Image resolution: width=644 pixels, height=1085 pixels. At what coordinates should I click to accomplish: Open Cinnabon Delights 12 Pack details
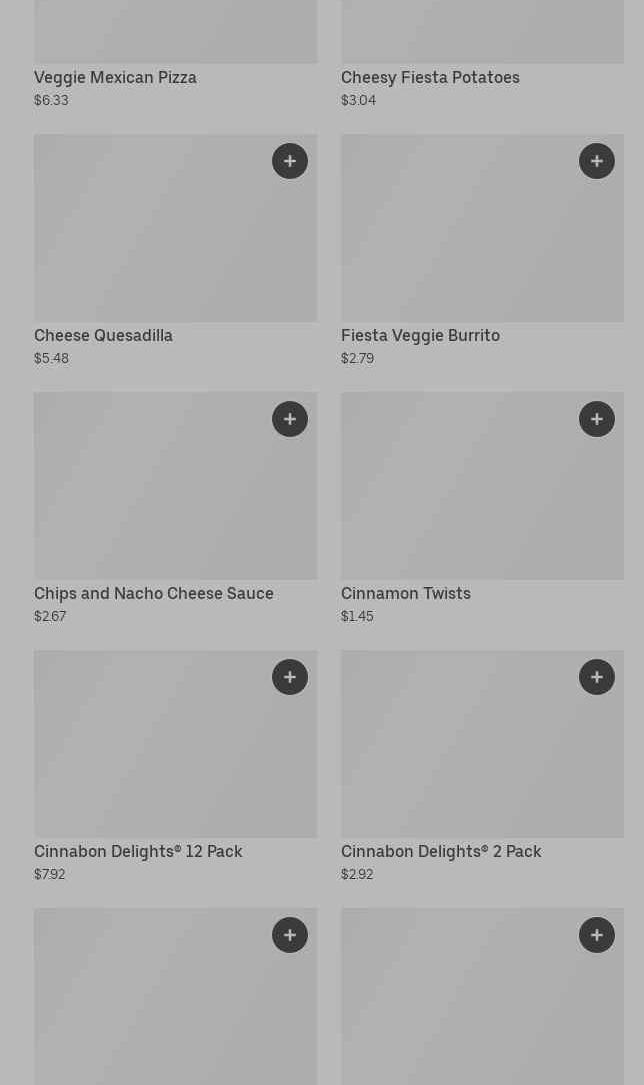(150, 760)
